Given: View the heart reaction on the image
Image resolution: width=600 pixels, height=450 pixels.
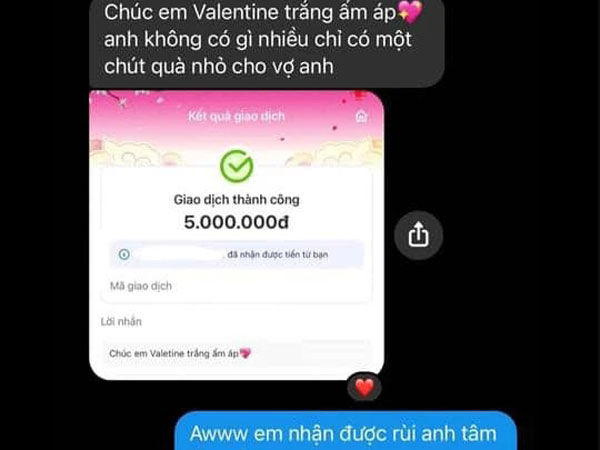Looking at the screenshot, I should point(364,386).
